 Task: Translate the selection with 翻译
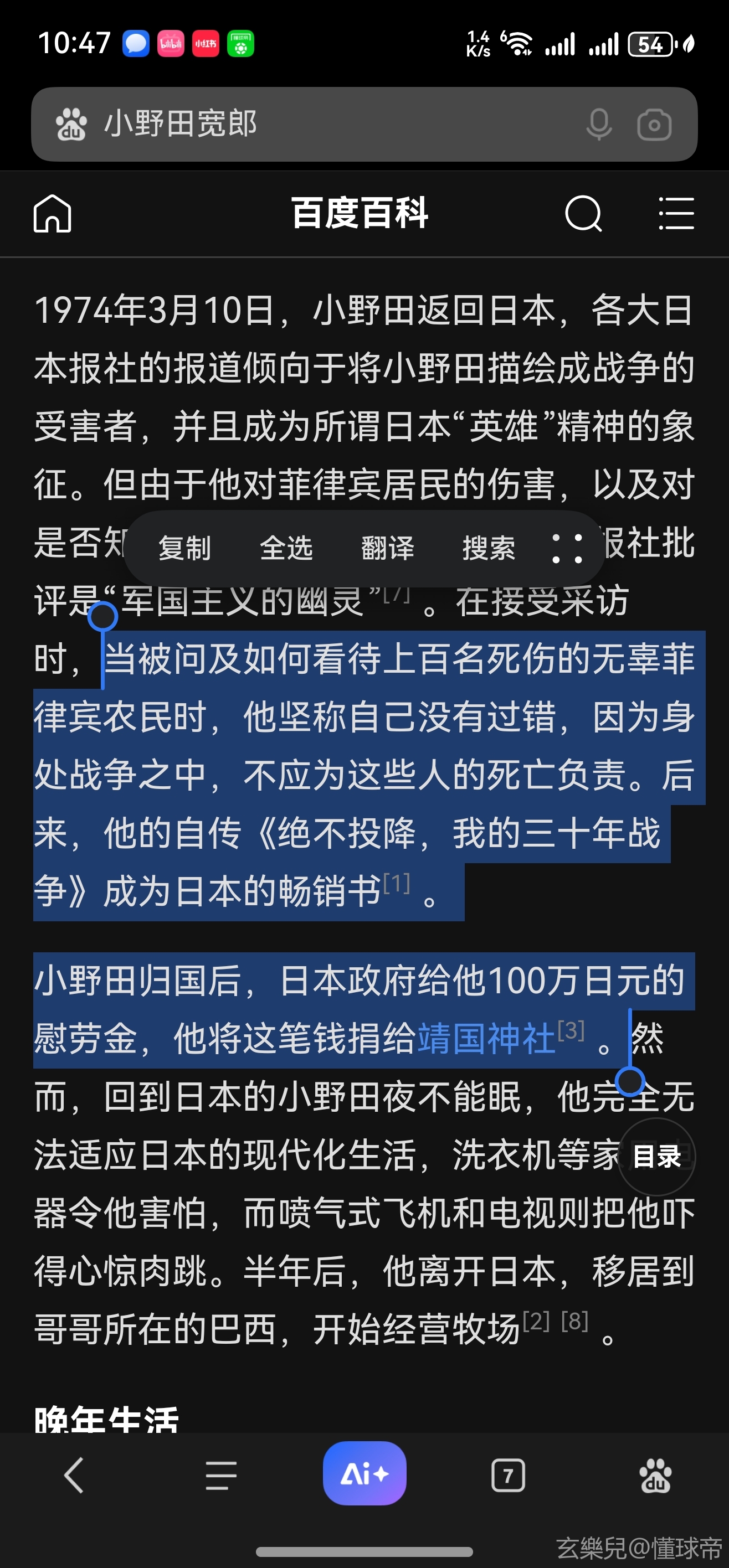(x=387, y=548)
